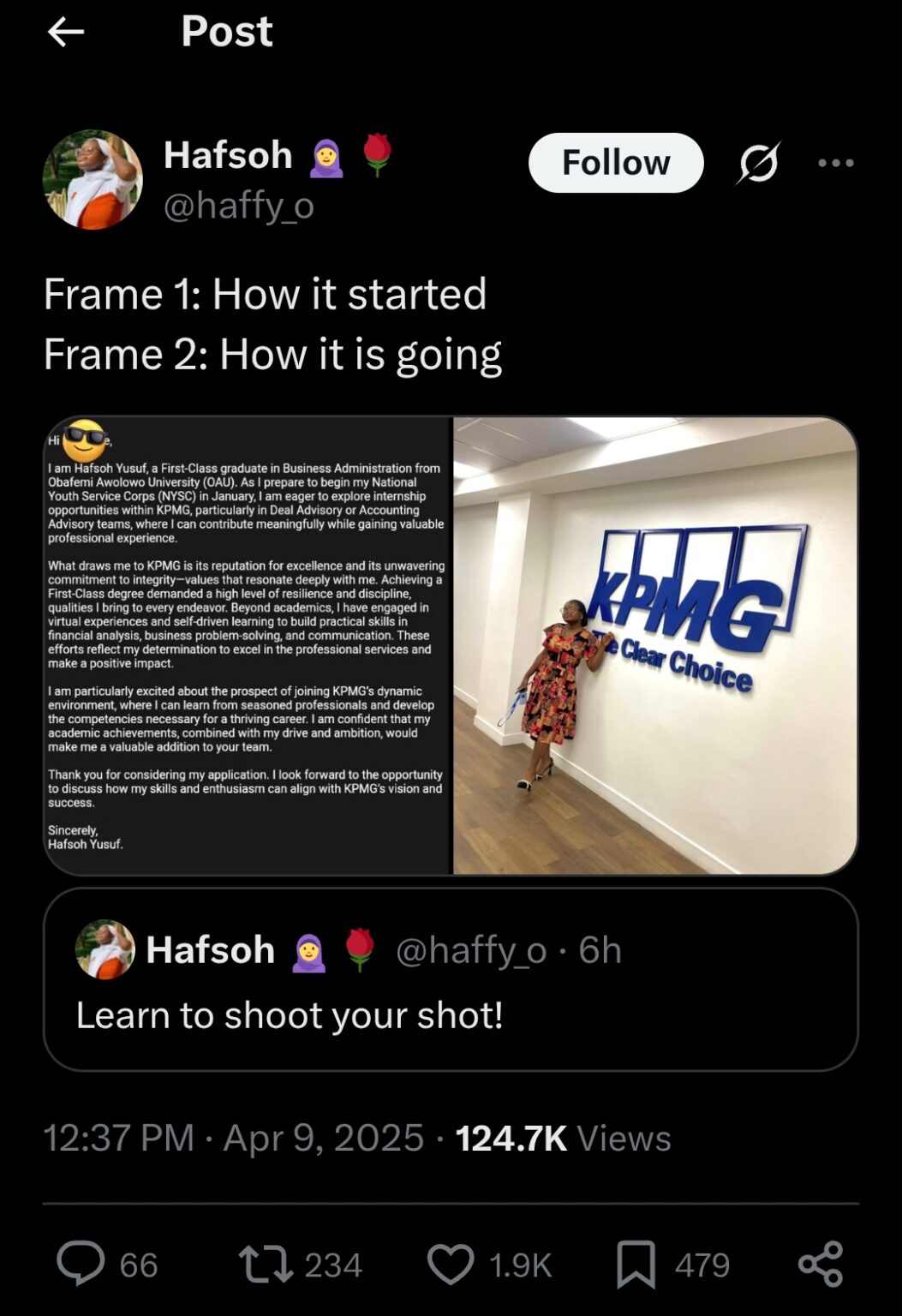
Task: View the application letter image
Action: coord(248,645)
